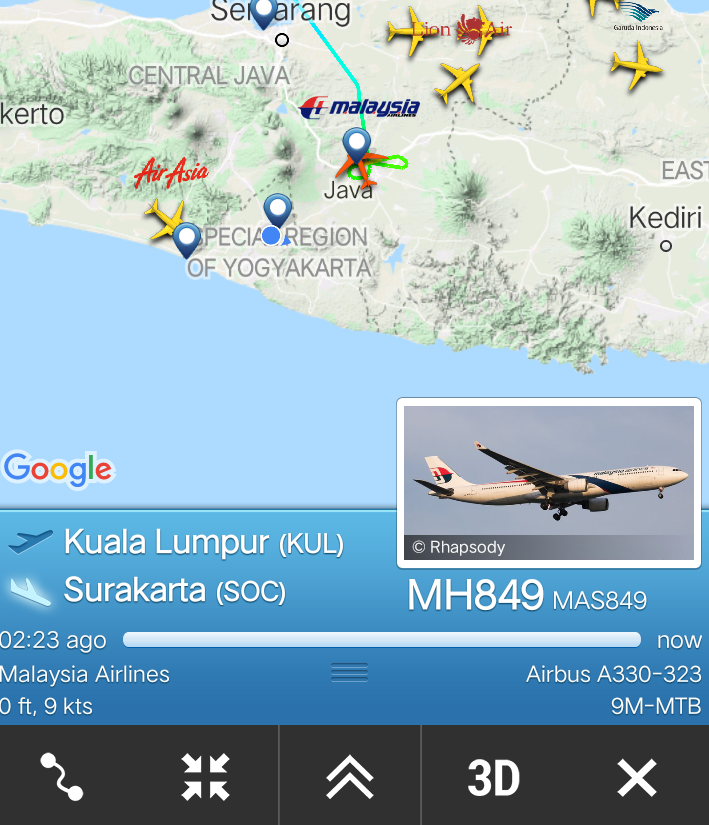Expand flight details with double chevron
The height and width of the screenshot is (825, 709).
tap(349, 777)
